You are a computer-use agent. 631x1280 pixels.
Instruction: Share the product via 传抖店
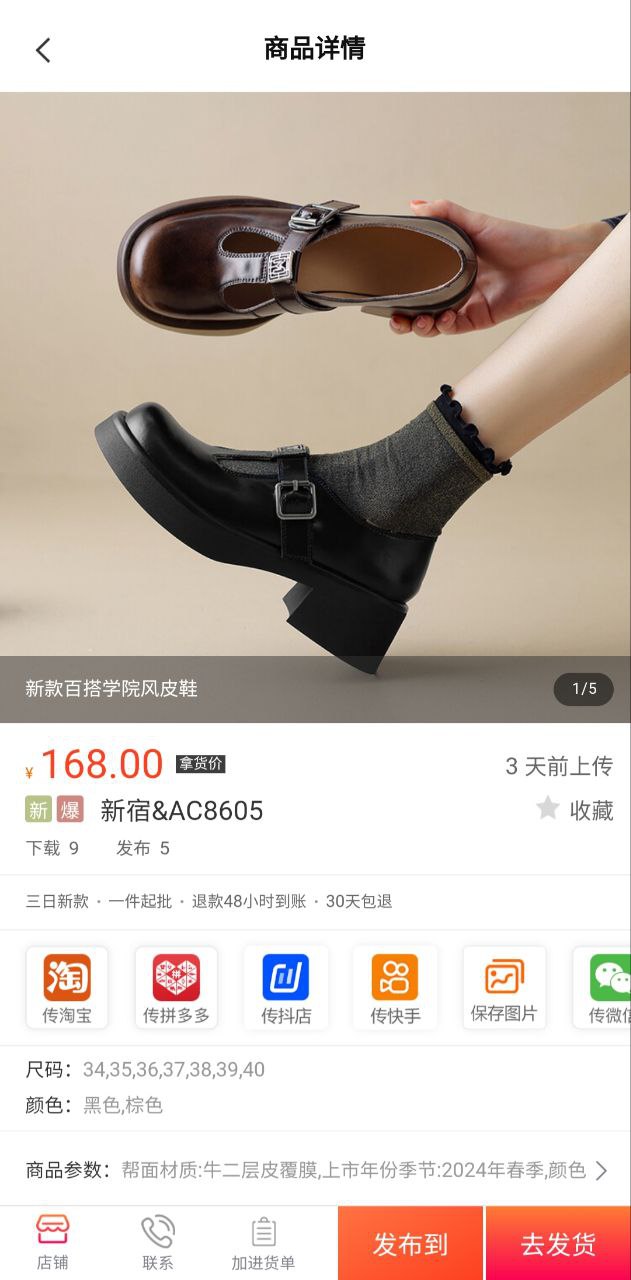(286, 988)
